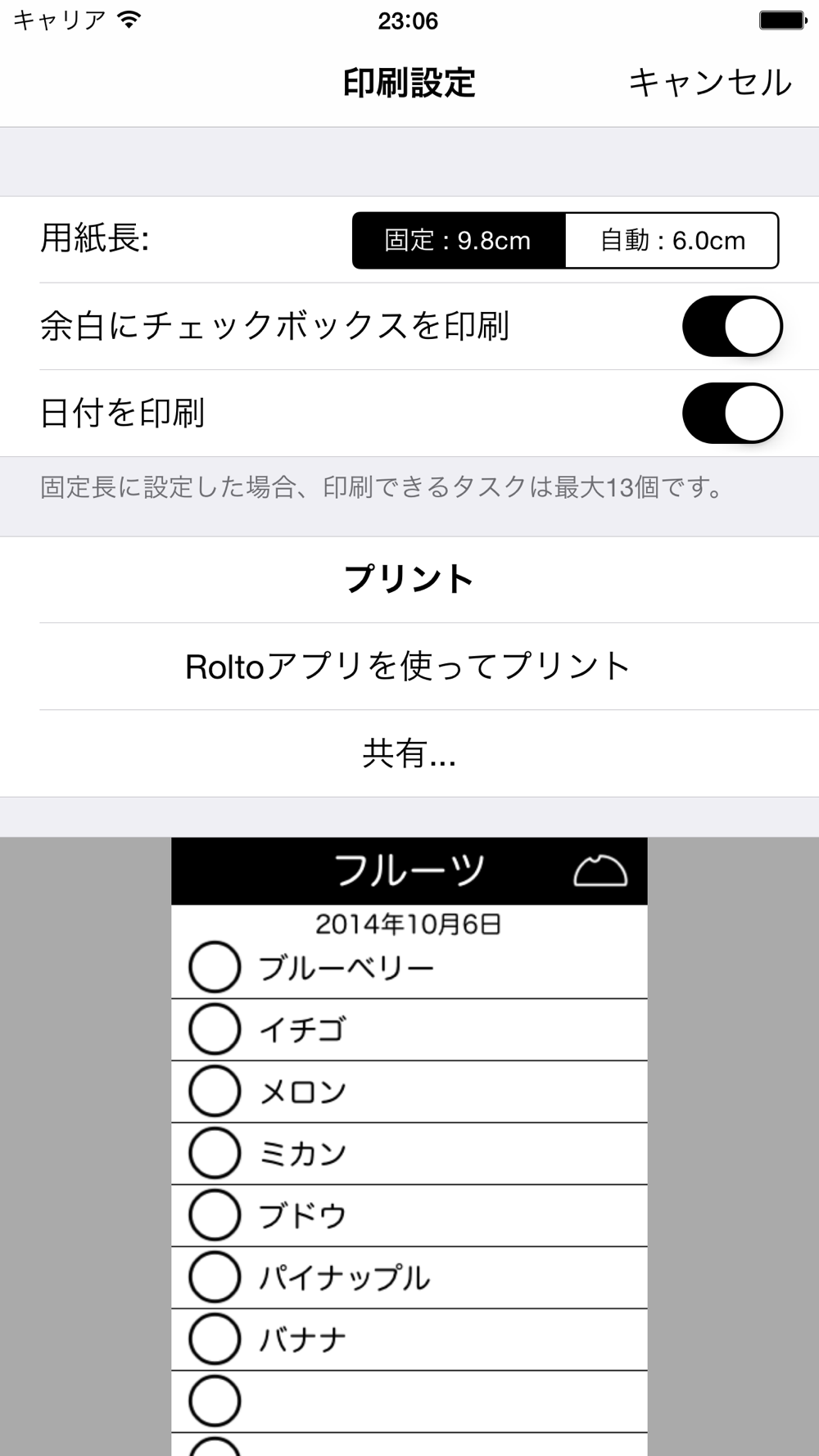
Task: Tap the プリント button
Action: [409, 580]
